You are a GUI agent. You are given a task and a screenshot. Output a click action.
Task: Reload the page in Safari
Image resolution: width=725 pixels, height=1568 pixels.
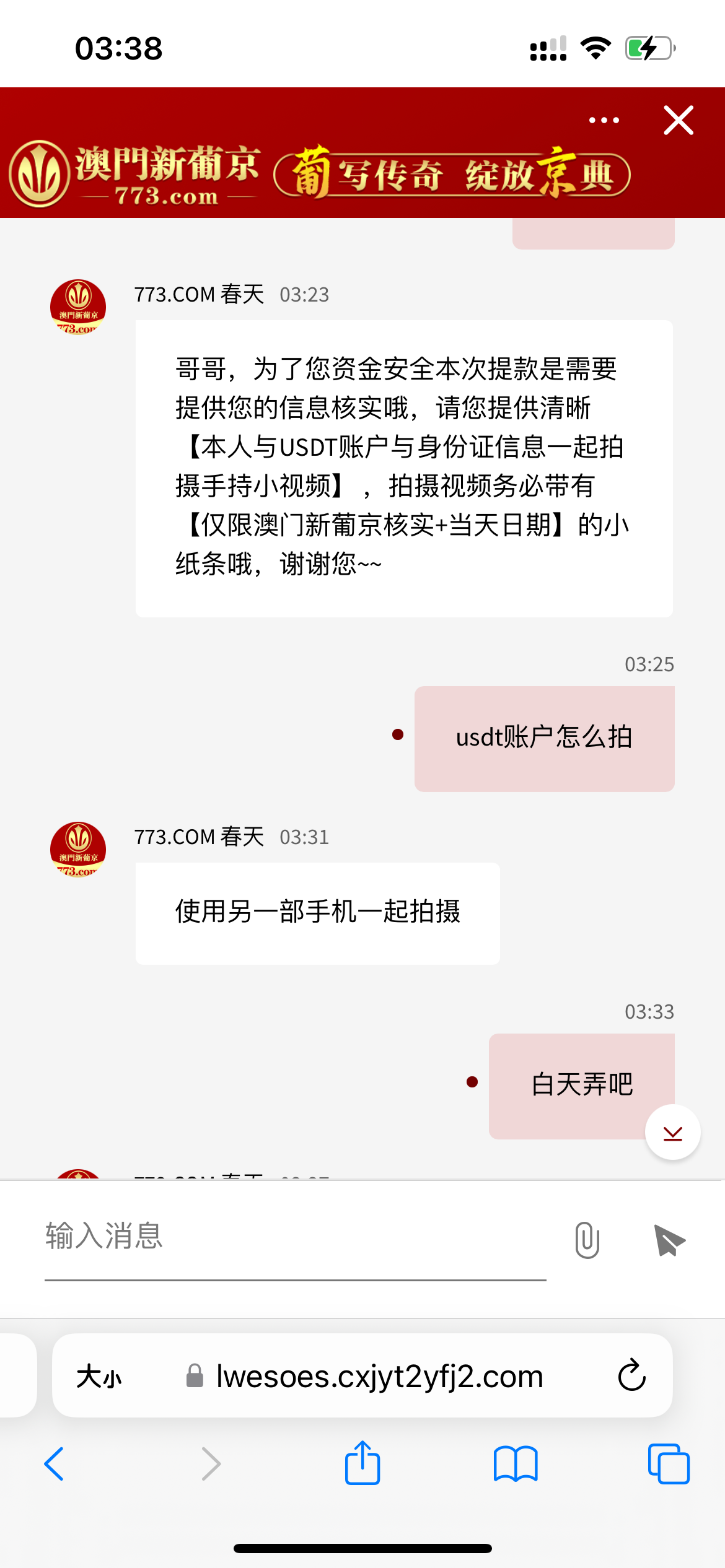631,1376
